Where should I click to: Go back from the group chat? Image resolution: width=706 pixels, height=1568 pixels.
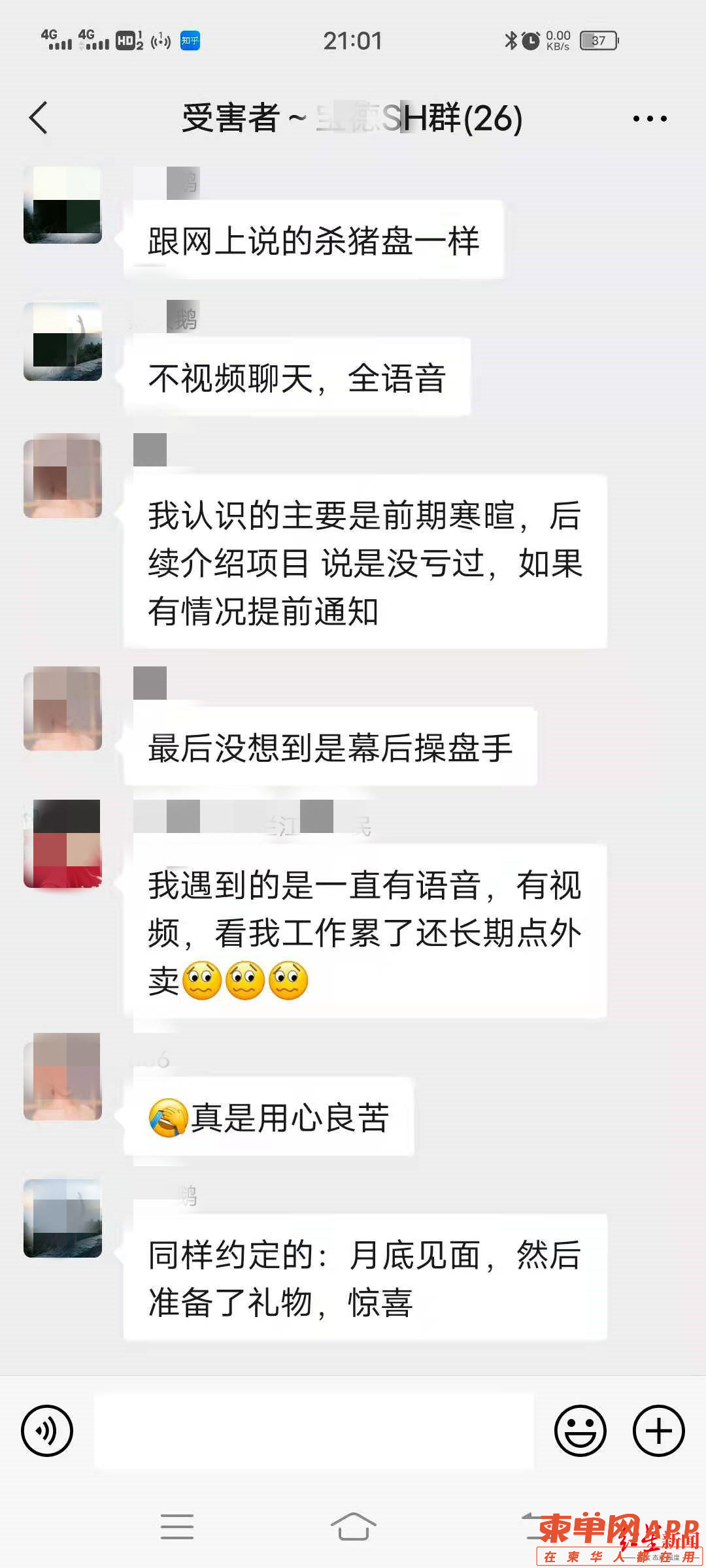[x=39, y=118]
